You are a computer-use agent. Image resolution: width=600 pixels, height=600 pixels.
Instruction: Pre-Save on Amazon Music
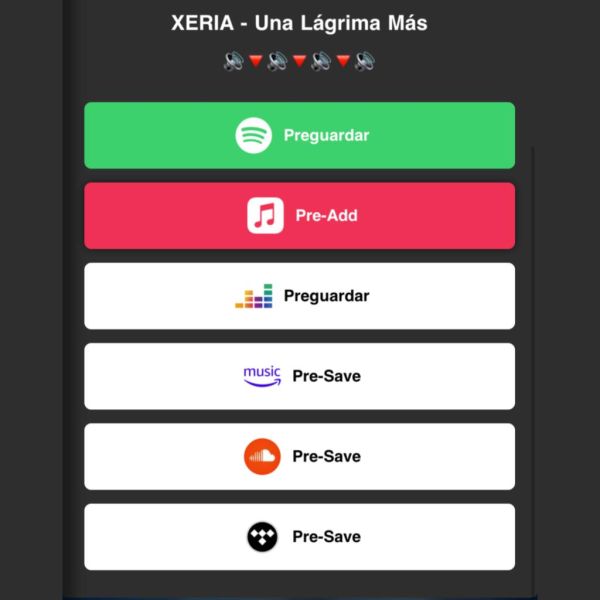[300, 376]
